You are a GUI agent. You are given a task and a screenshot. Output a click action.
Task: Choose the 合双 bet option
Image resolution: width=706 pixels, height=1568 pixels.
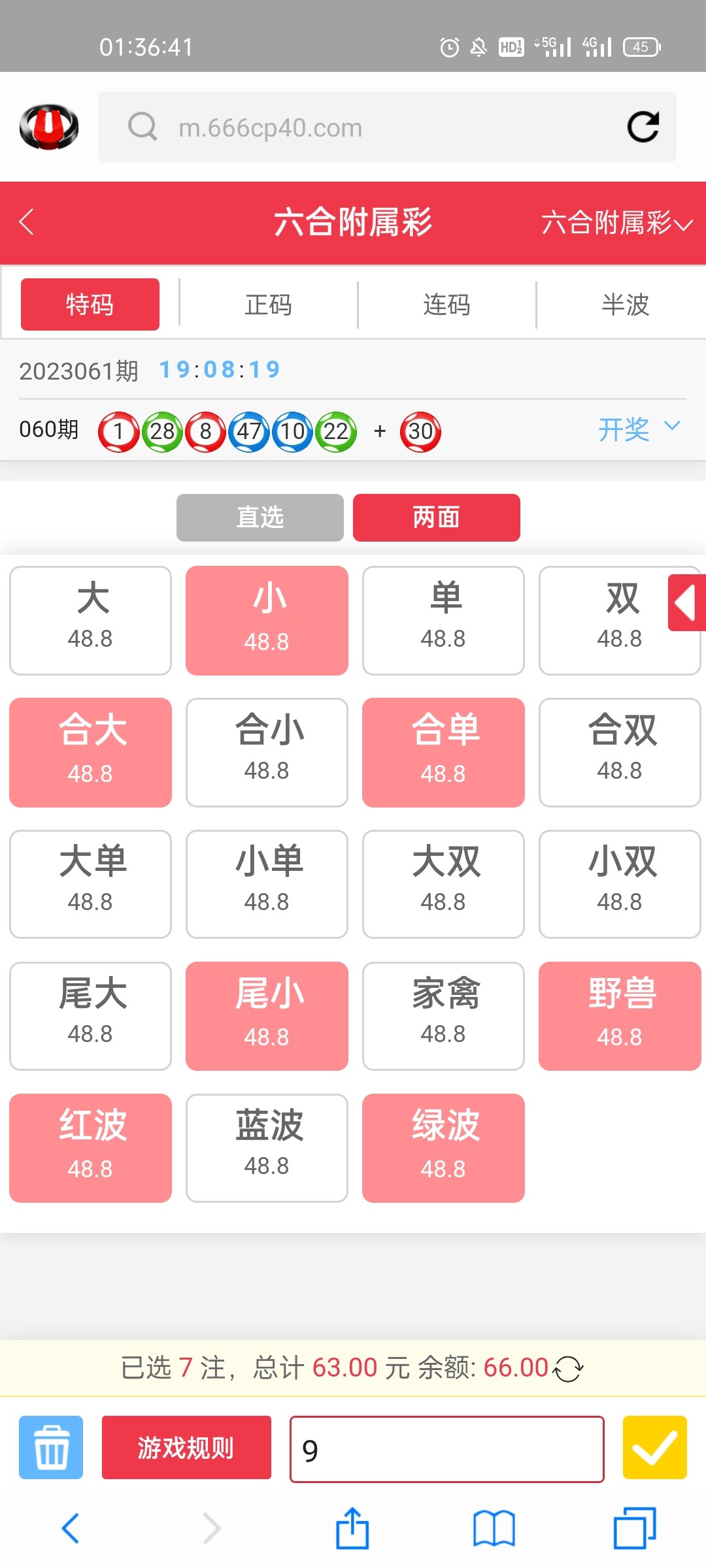point(620,752)
